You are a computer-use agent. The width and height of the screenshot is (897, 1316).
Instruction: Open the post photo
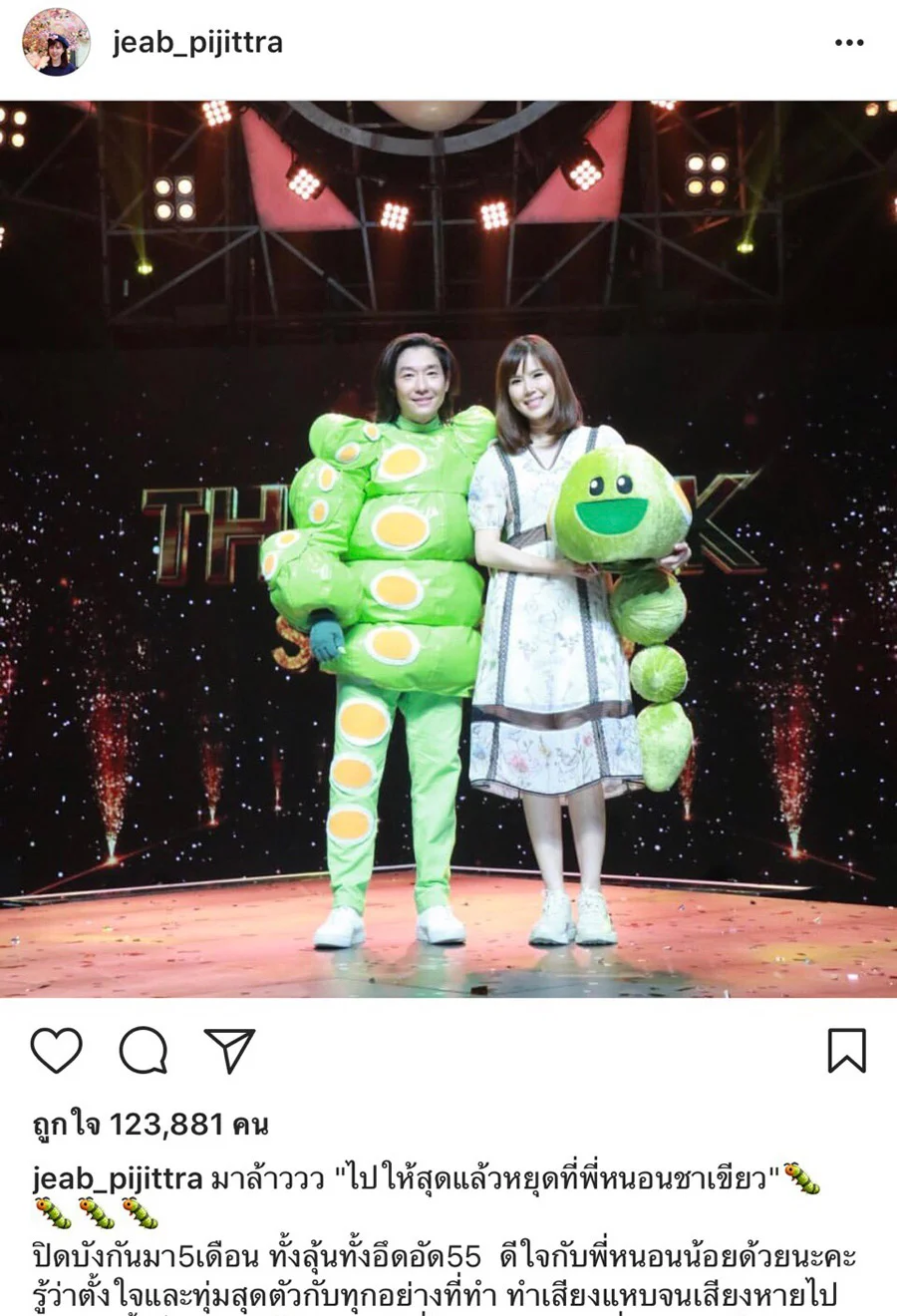448,548
